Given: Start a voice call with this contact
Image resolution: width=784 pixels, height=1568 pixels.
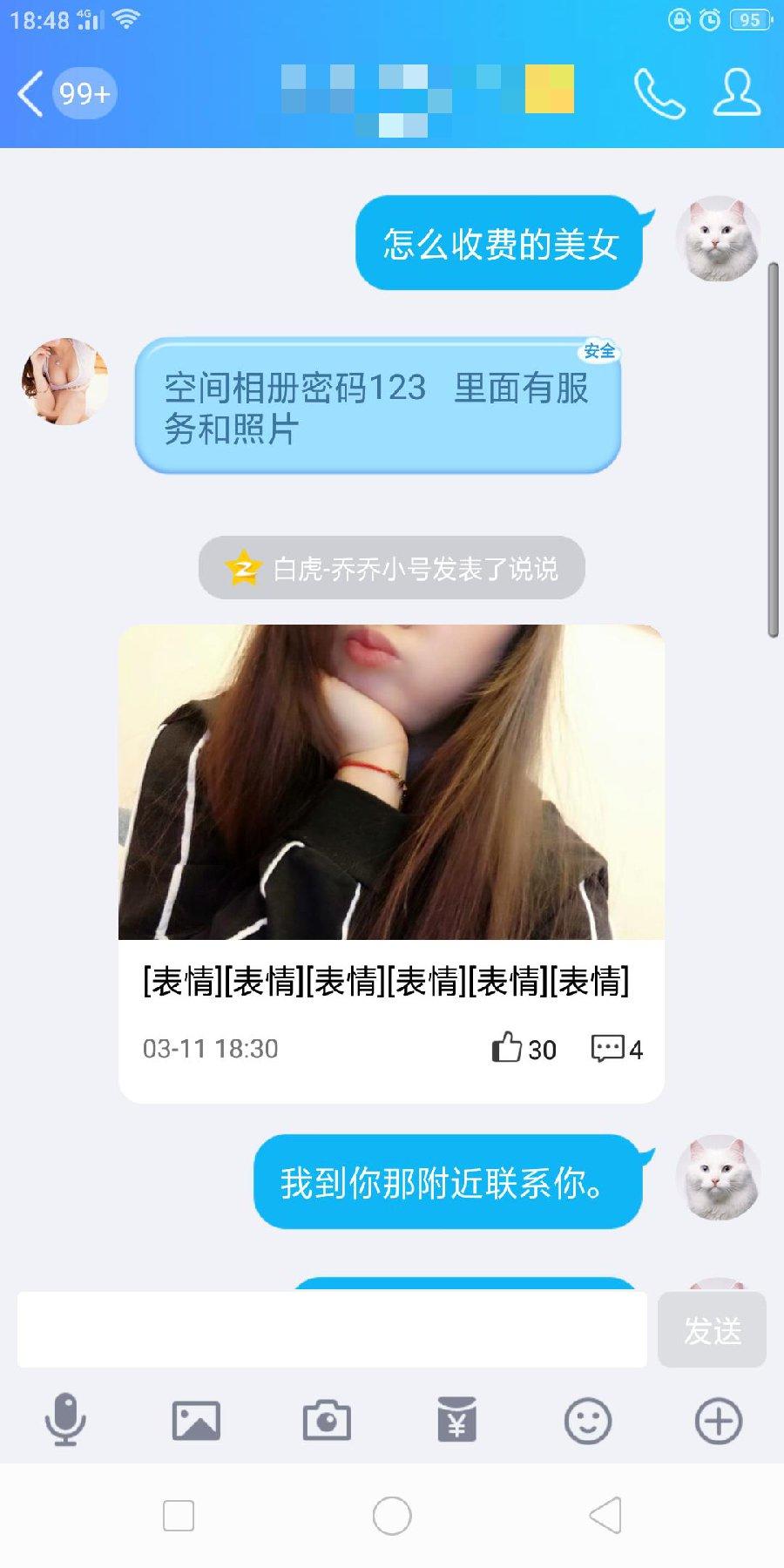Looking at the screenshot, I should click(x=659, y=93).
